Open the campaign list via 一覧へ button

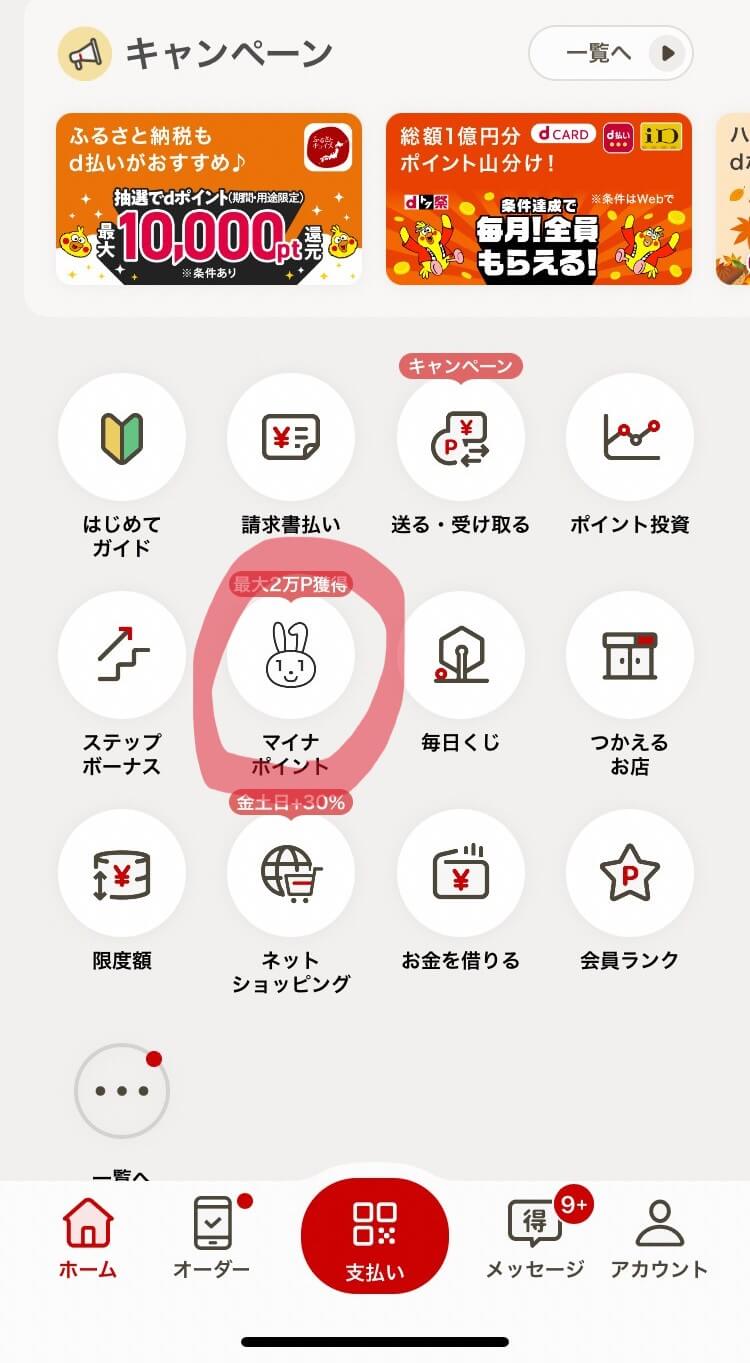click(610, 53)
